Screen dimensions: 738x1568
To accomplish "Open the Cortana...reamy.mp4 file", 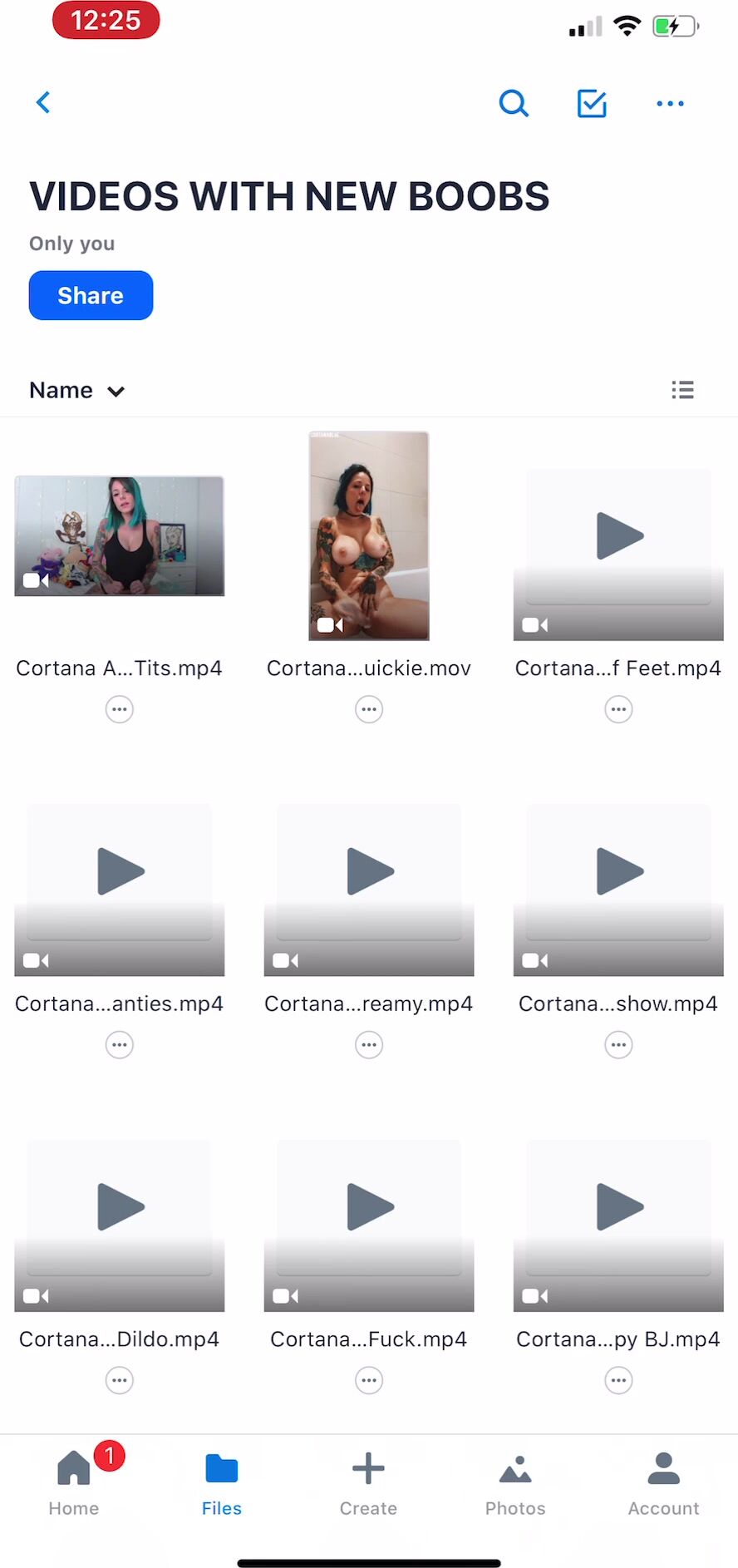I will click(x=369, y=890).
